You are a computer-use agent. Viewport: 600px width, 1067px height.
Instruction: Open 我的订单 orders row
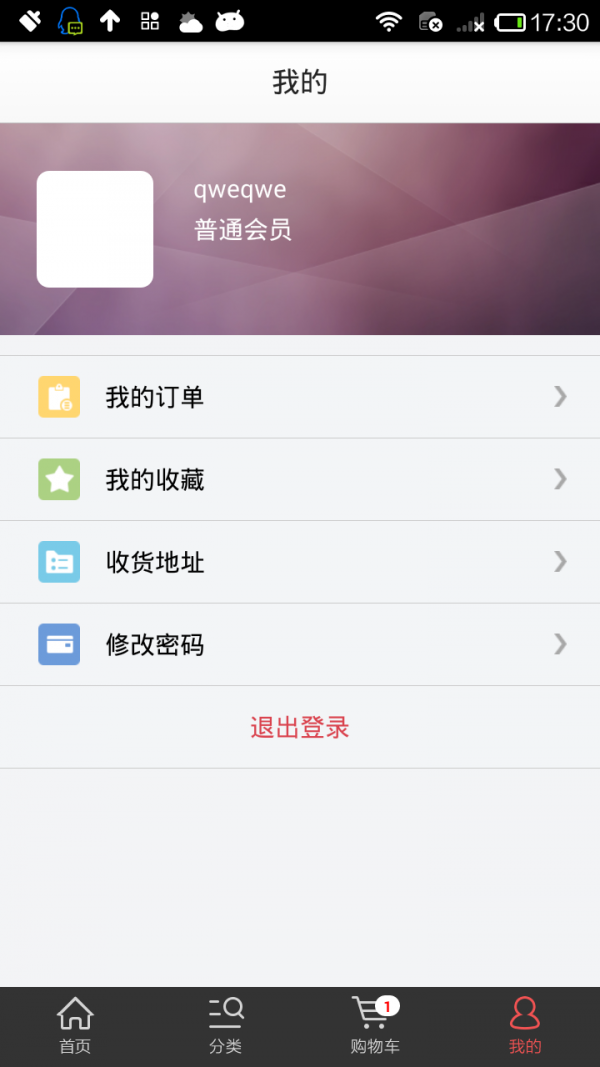pos(300,397)
